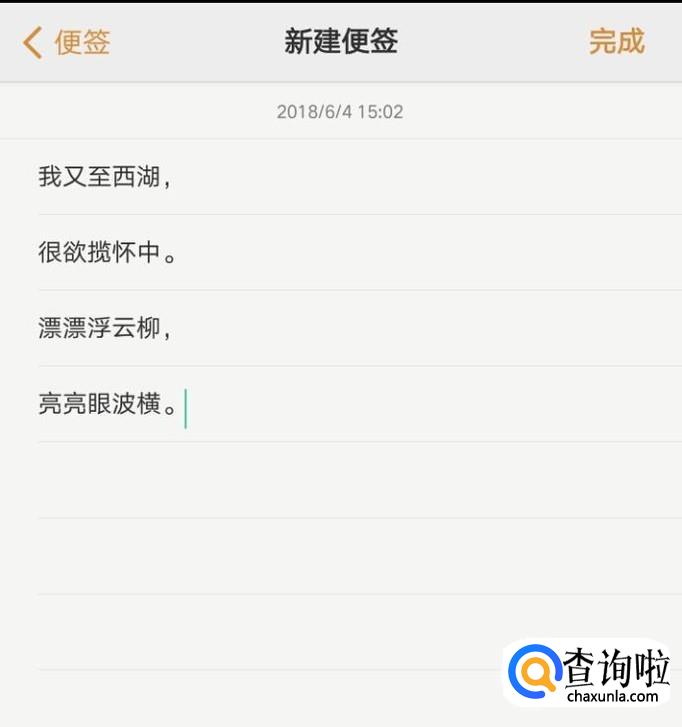Go back to the 便签 list
Image resolution: width=682 pixels, height=727 pixels.
click(x=66, y=42)
